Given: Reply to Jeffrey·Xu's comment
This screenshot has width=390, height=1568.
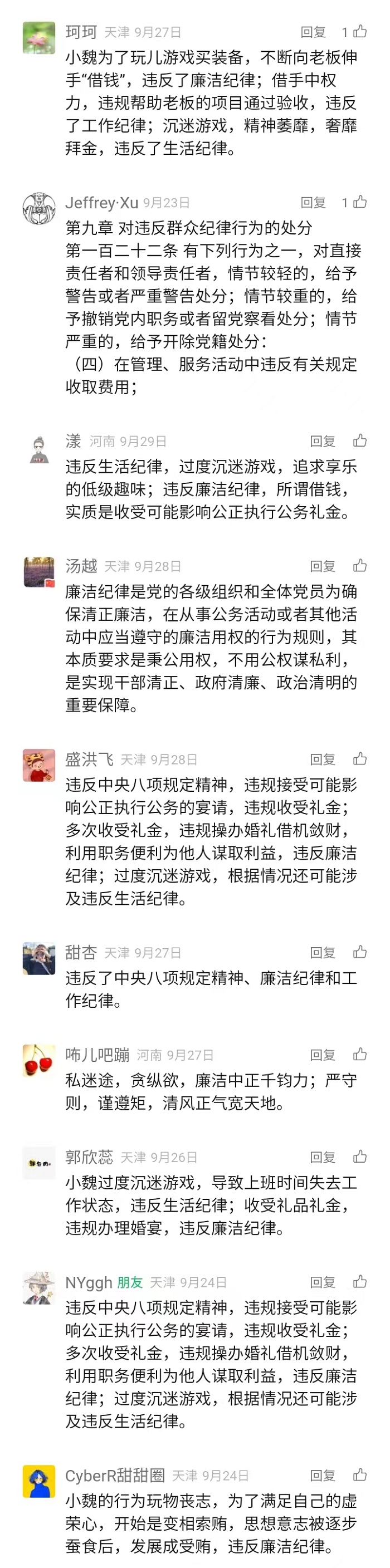Looking at the screenshot, I should (313, 203).
